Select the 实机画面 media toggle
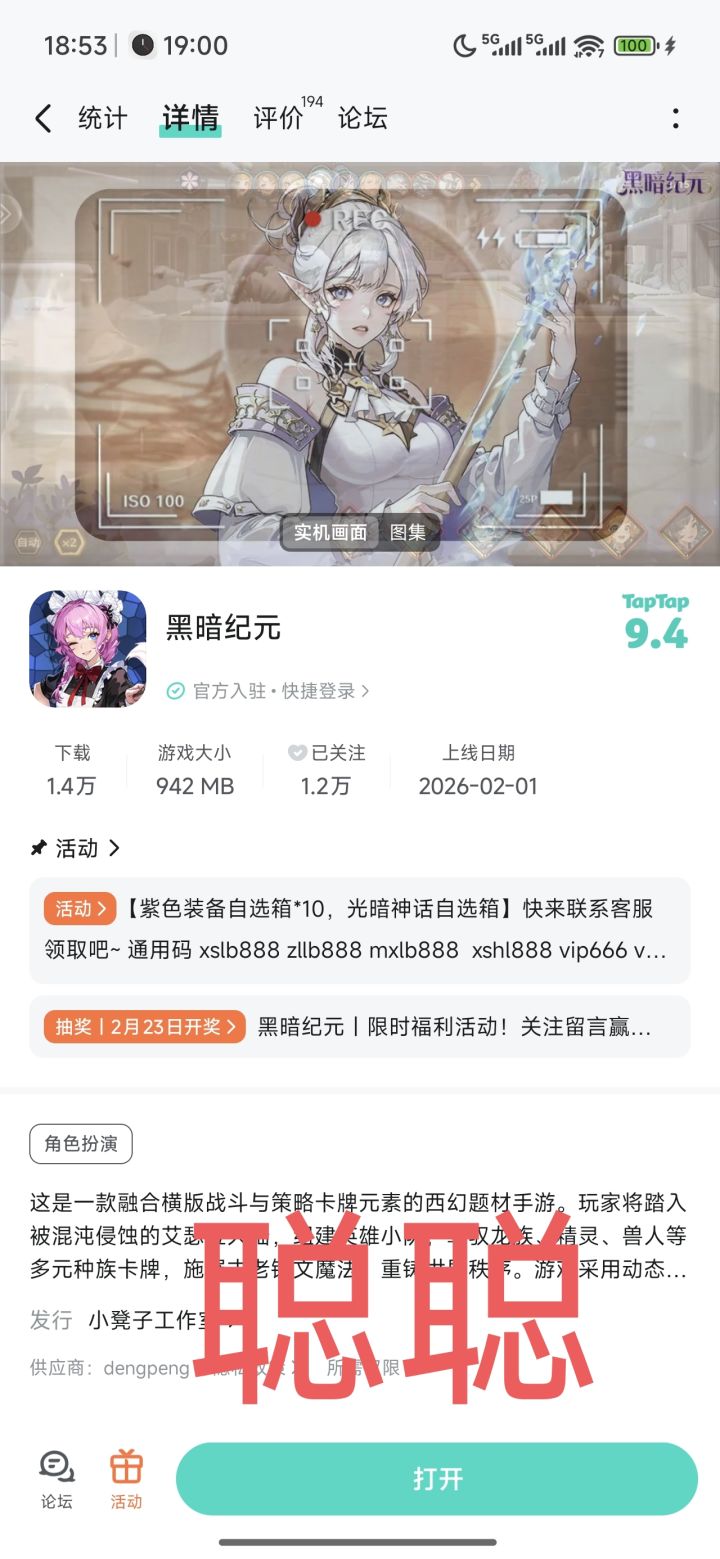The image size is (720, 1559). pyautogui.click(x=331, y=532)
